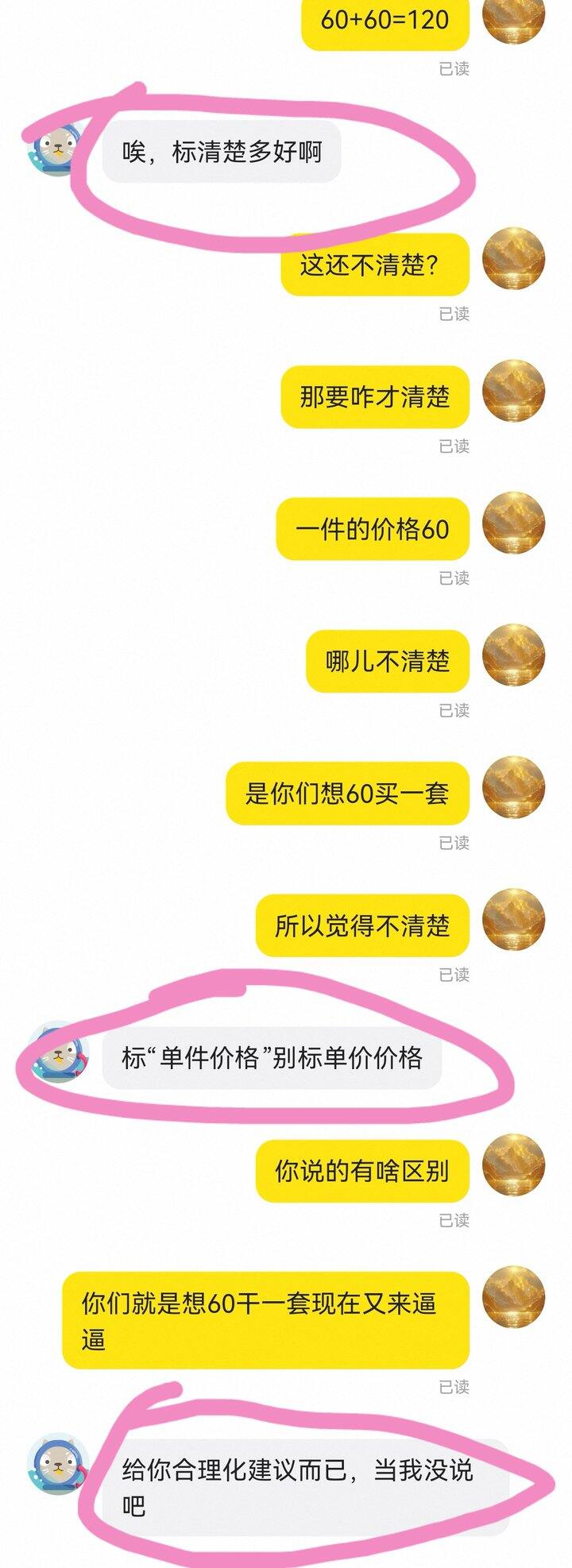The image size is (572, 1568).
Task: Open buyer avatar beside "唉，标清楚多好啊"
Action: pos(57,149)
